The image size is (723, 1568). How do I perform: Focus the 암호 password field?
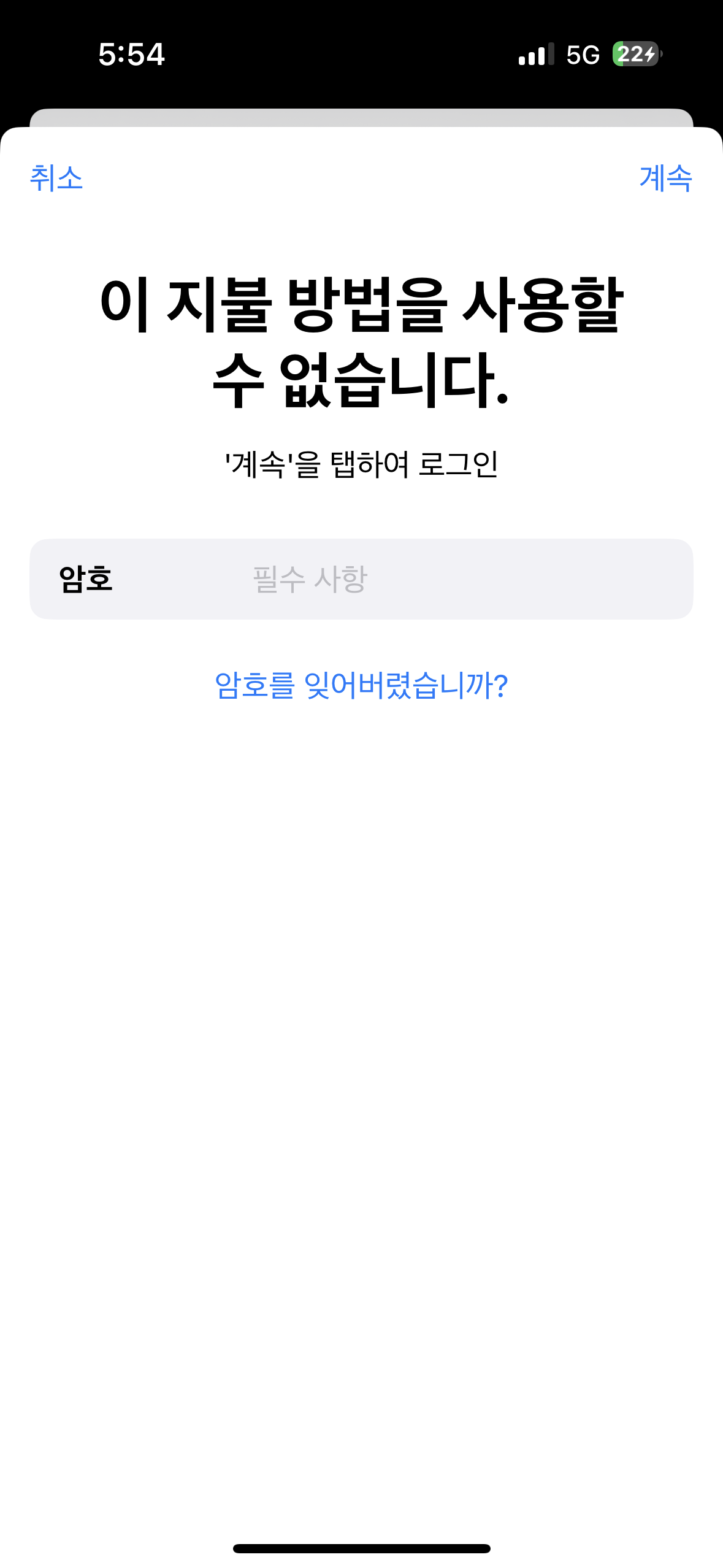(429, 579)
